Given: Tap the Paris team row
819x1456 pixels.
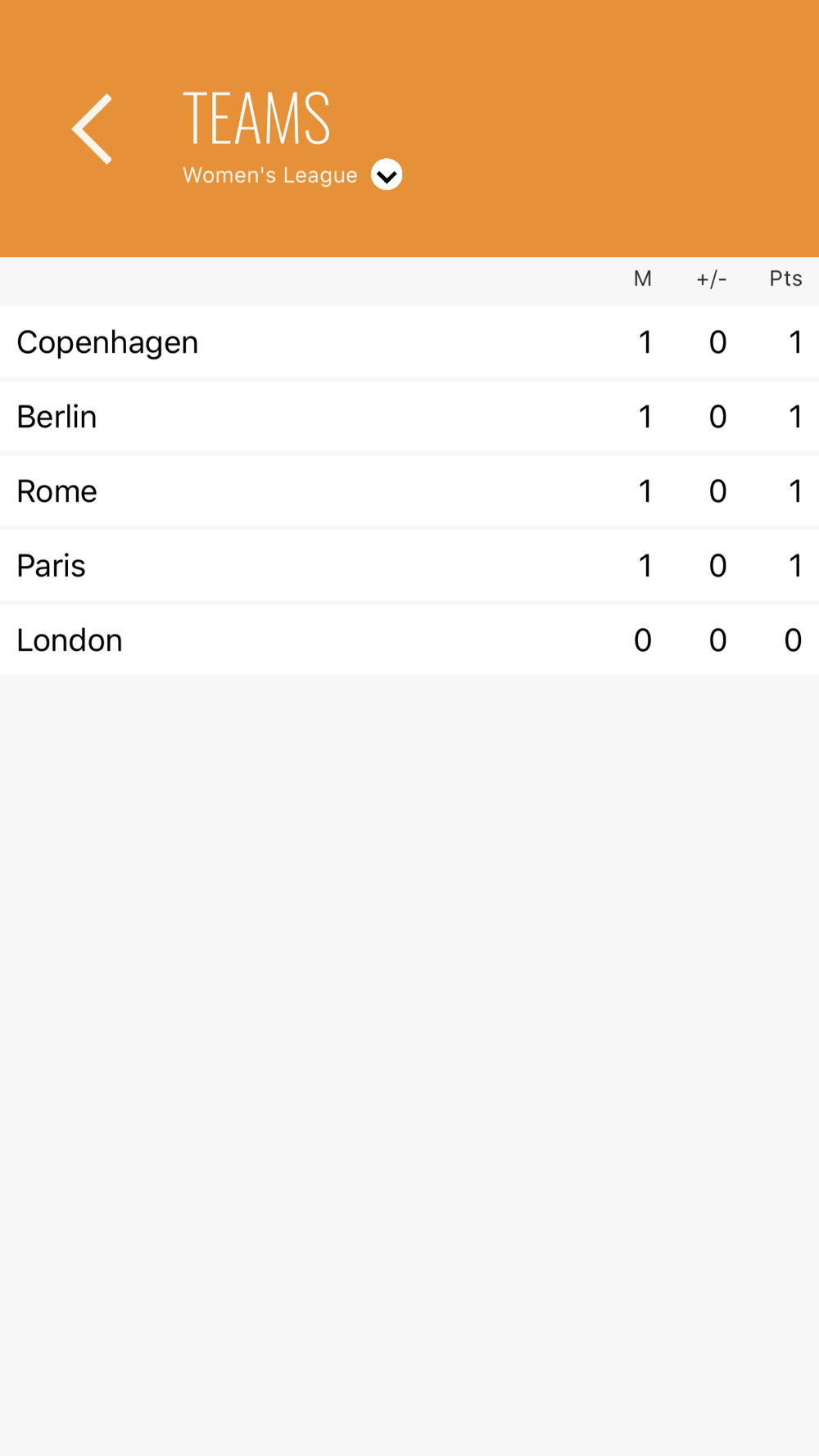Looking at the screenshot, I should coord(409,566).
